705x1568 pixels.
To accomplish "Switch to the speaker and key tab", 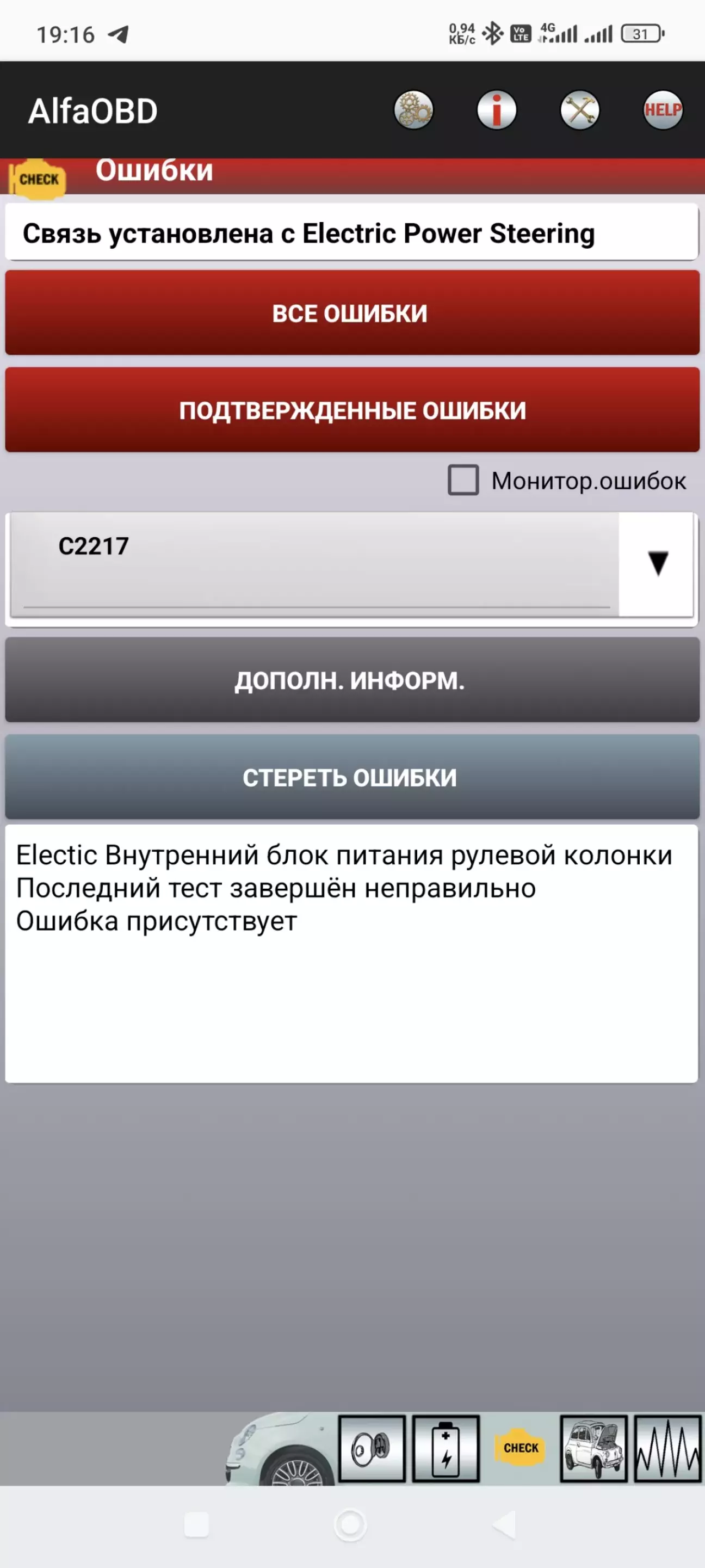I will click(372, 1448).
